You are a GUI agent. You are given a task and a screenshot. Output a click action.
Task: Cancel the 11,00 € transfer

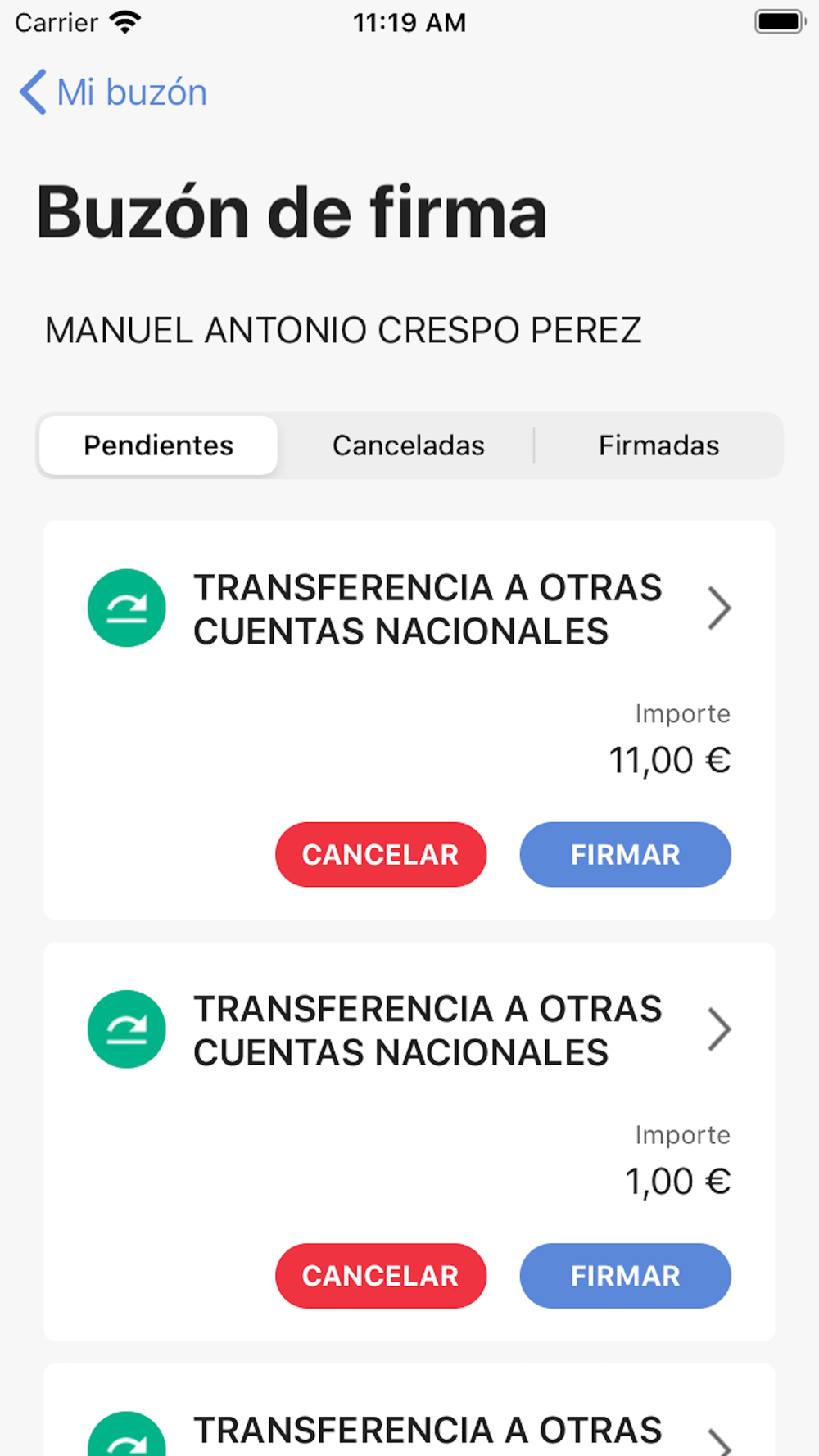point(381,854)
